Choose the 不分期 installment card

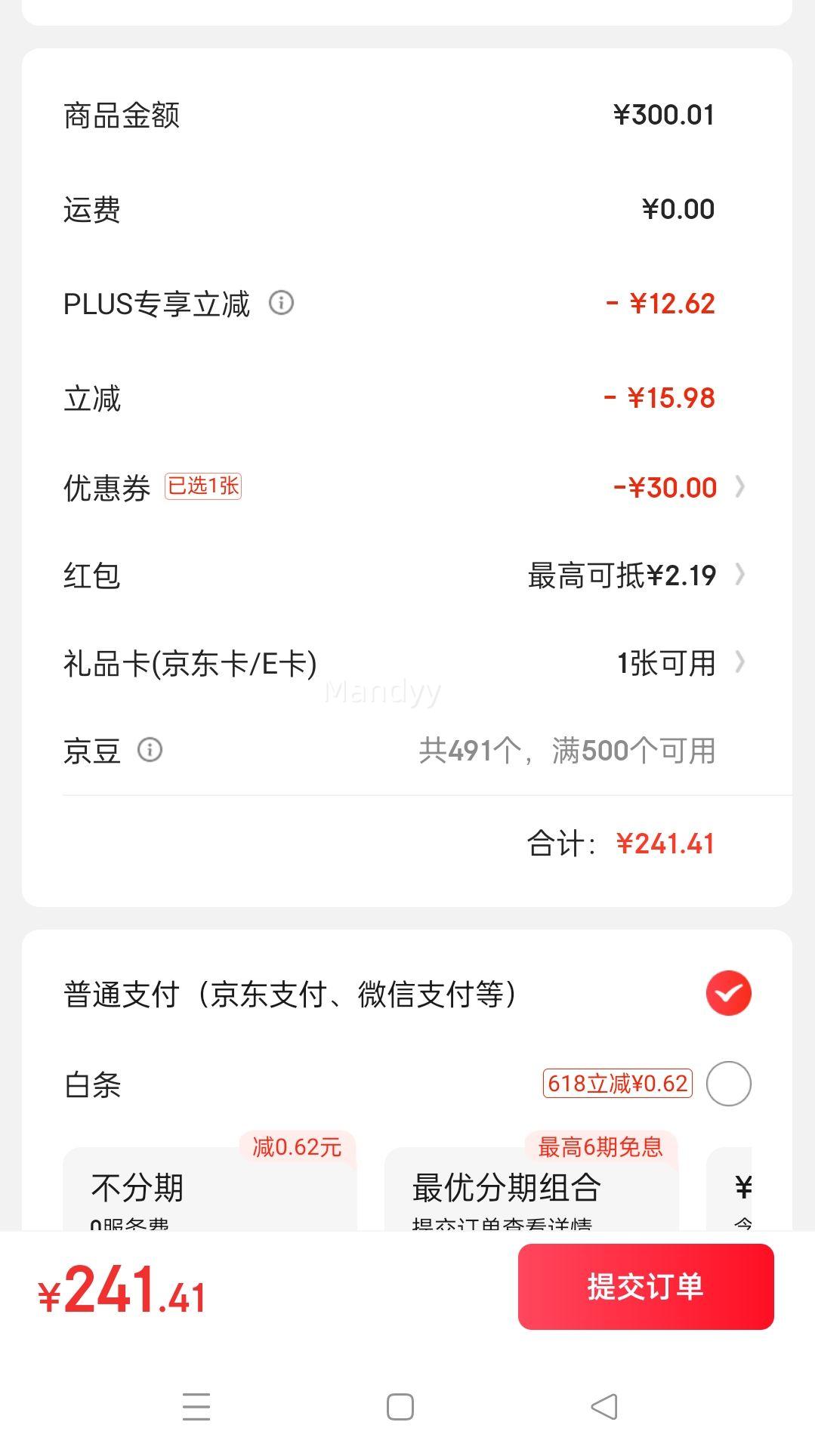tap(210, 1189)
